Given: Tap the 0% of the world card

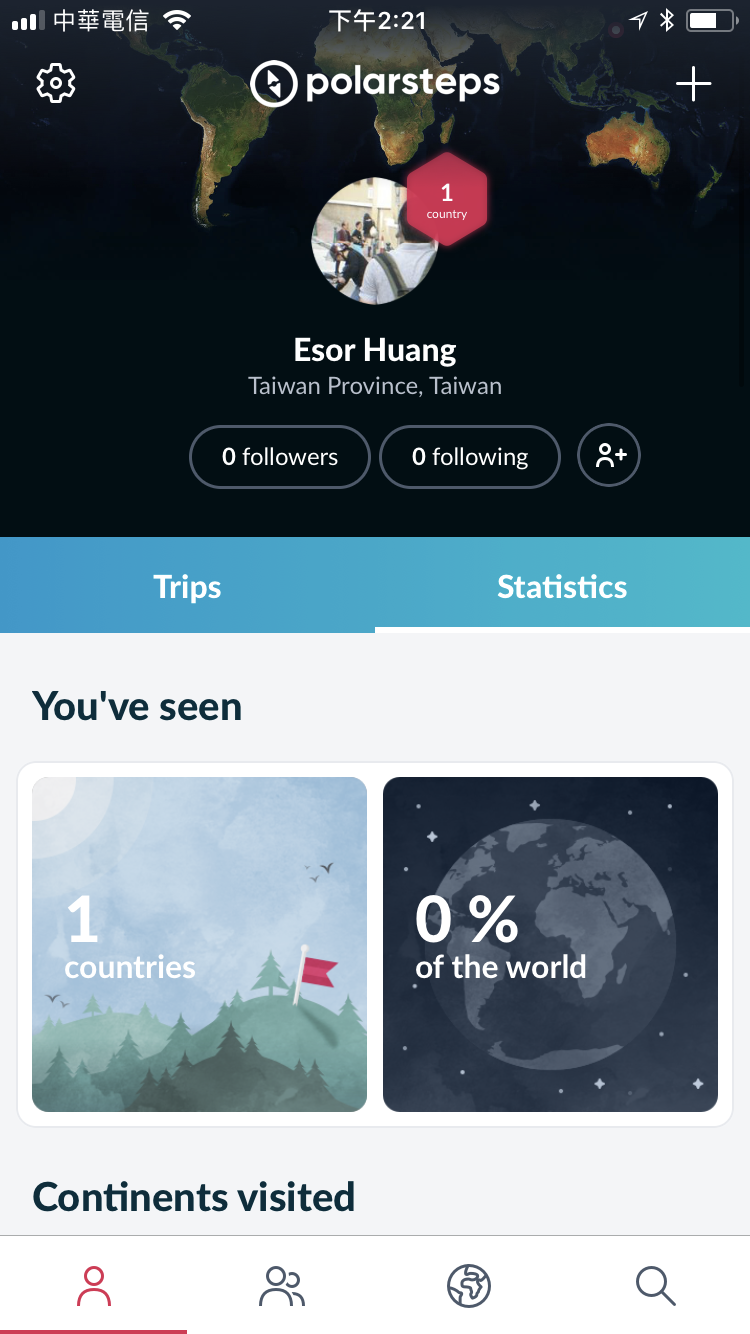Looking at the screenshot, I should click(550, 944).
